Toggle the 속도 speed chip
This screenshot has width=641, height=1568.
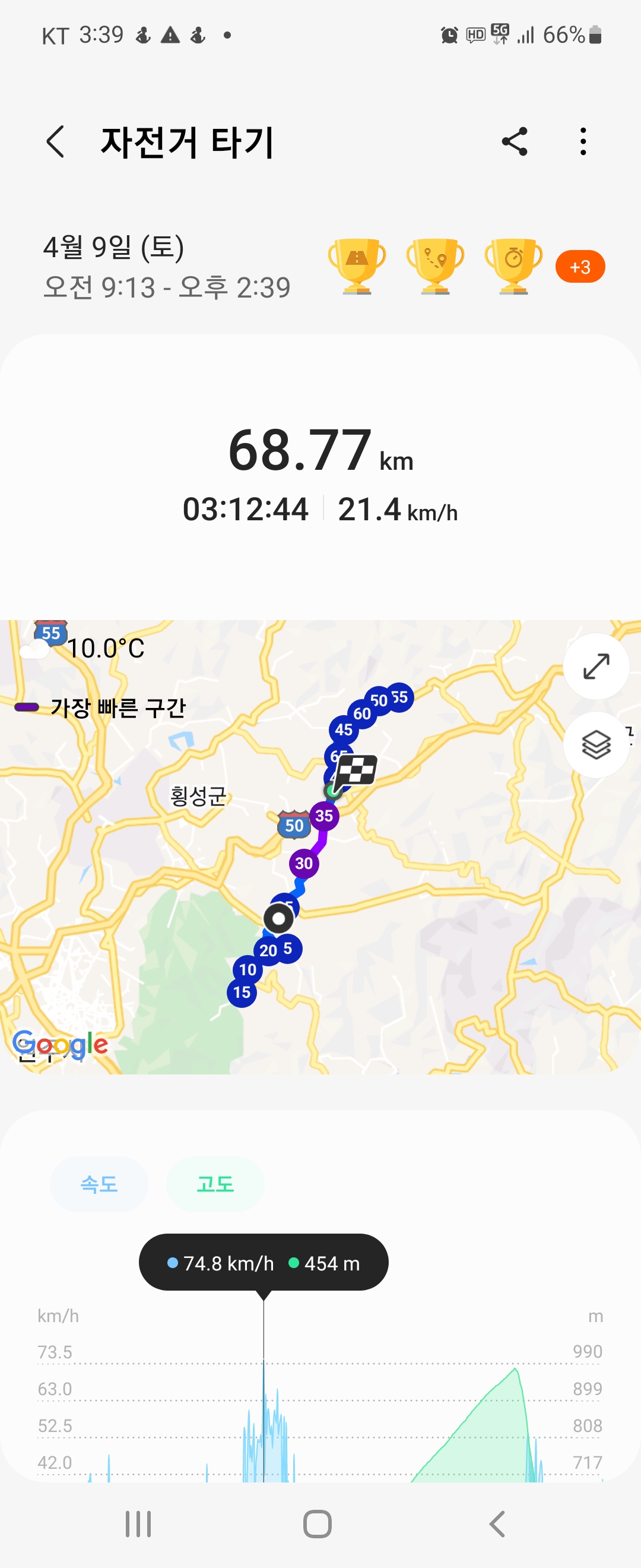click(99, 1184)
